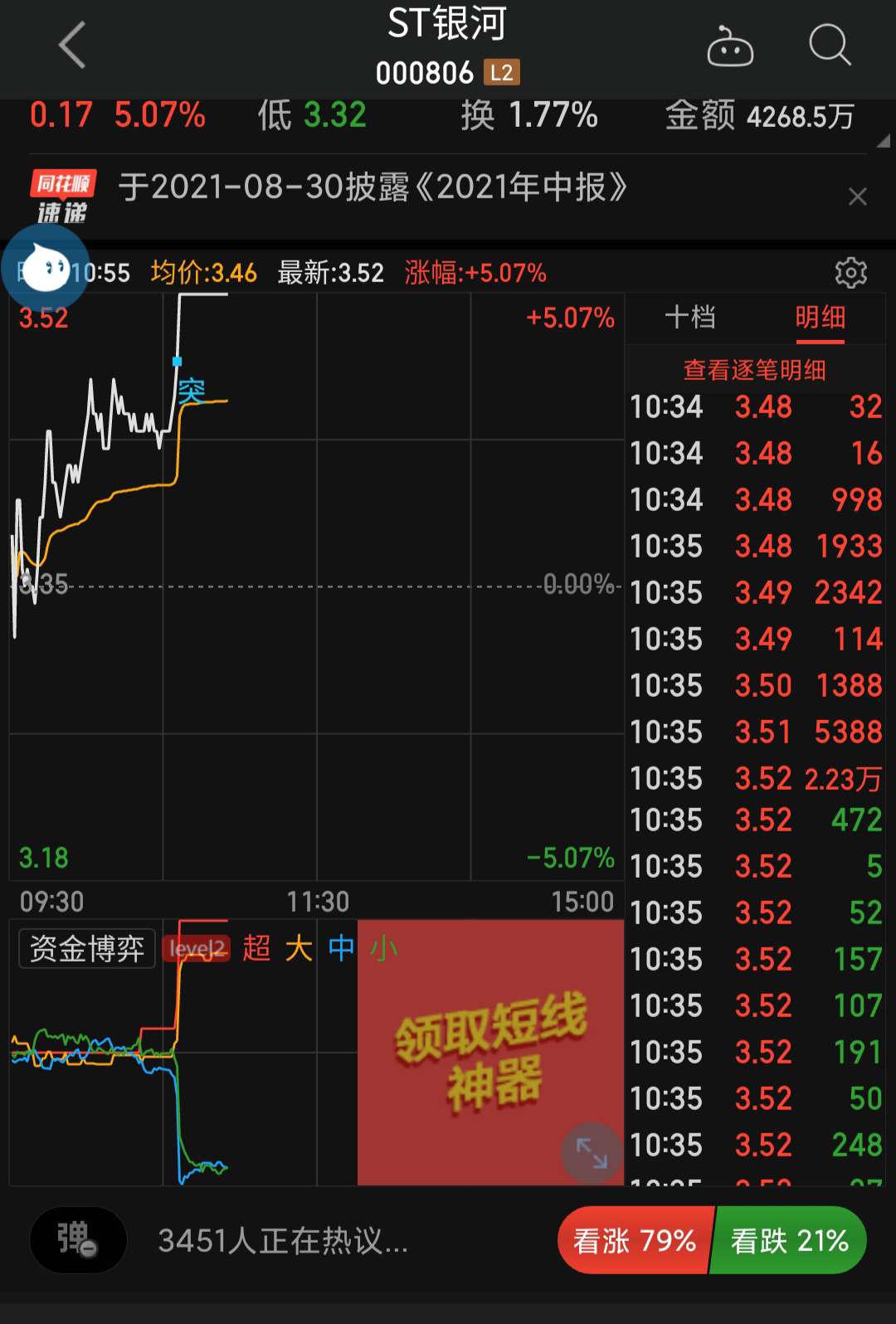Vote 看涨 79% bullish
Viewport: 896px width, 1324px height.
coord(635,1241)
